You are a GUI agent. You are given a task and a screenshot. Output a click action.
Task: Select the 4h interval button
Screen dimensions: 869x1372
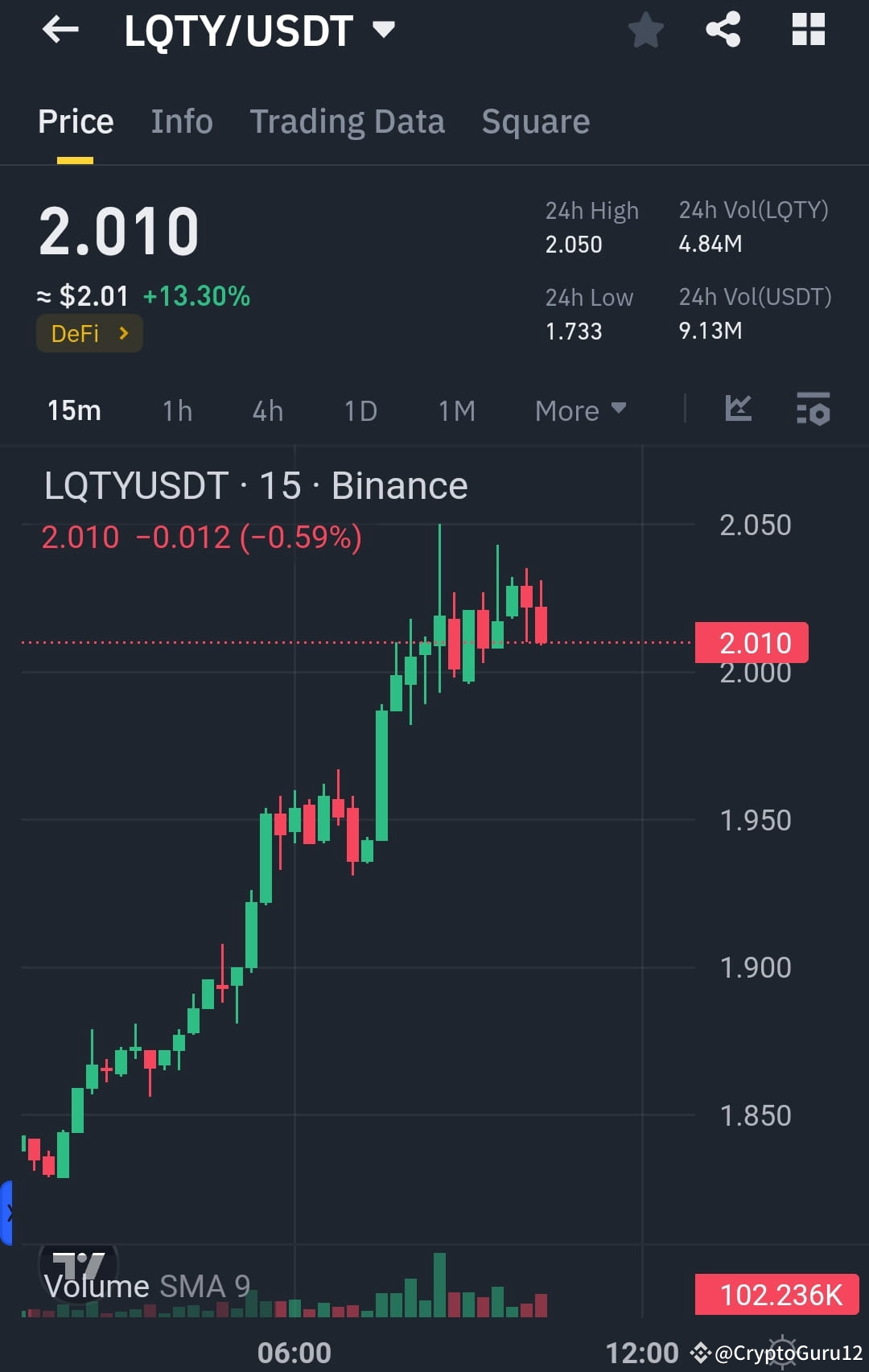click(267, 410)
